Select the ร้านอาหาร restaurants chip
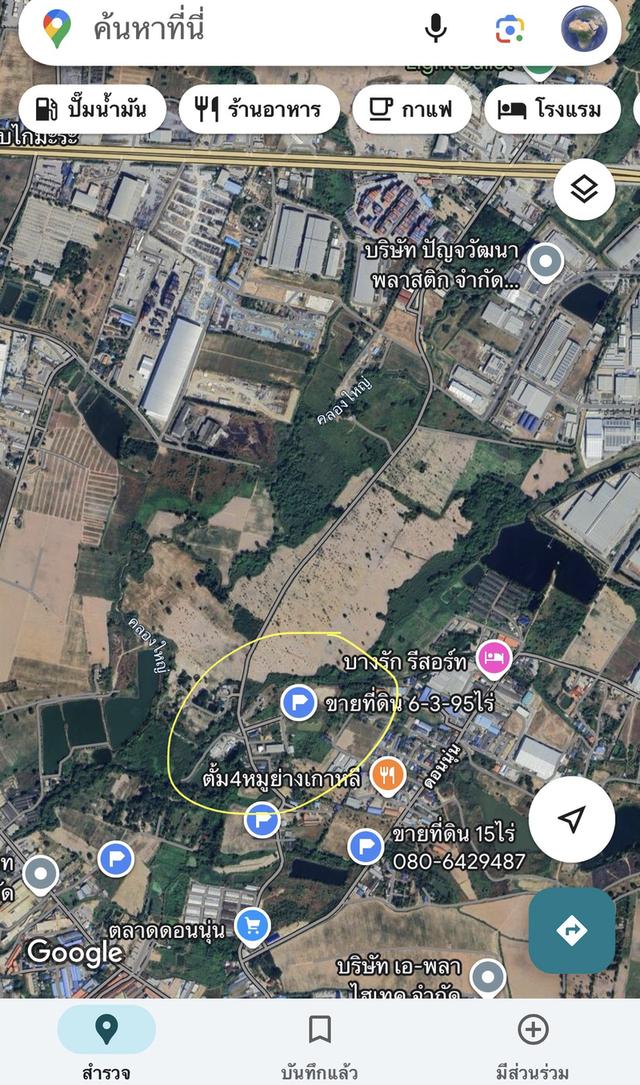Viewport: 640px width, 1085px height. (258, 109)
